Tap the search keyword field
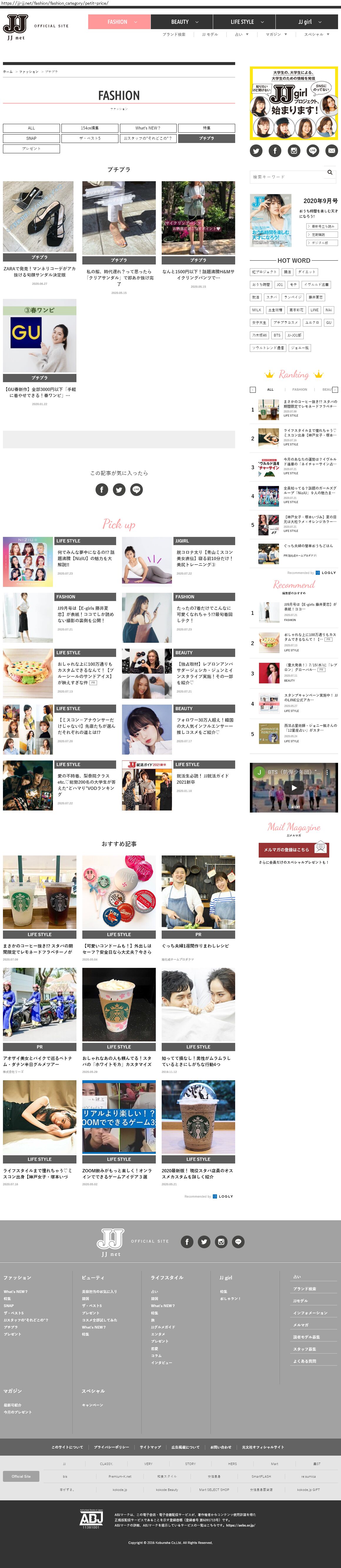 coord(288,177)
